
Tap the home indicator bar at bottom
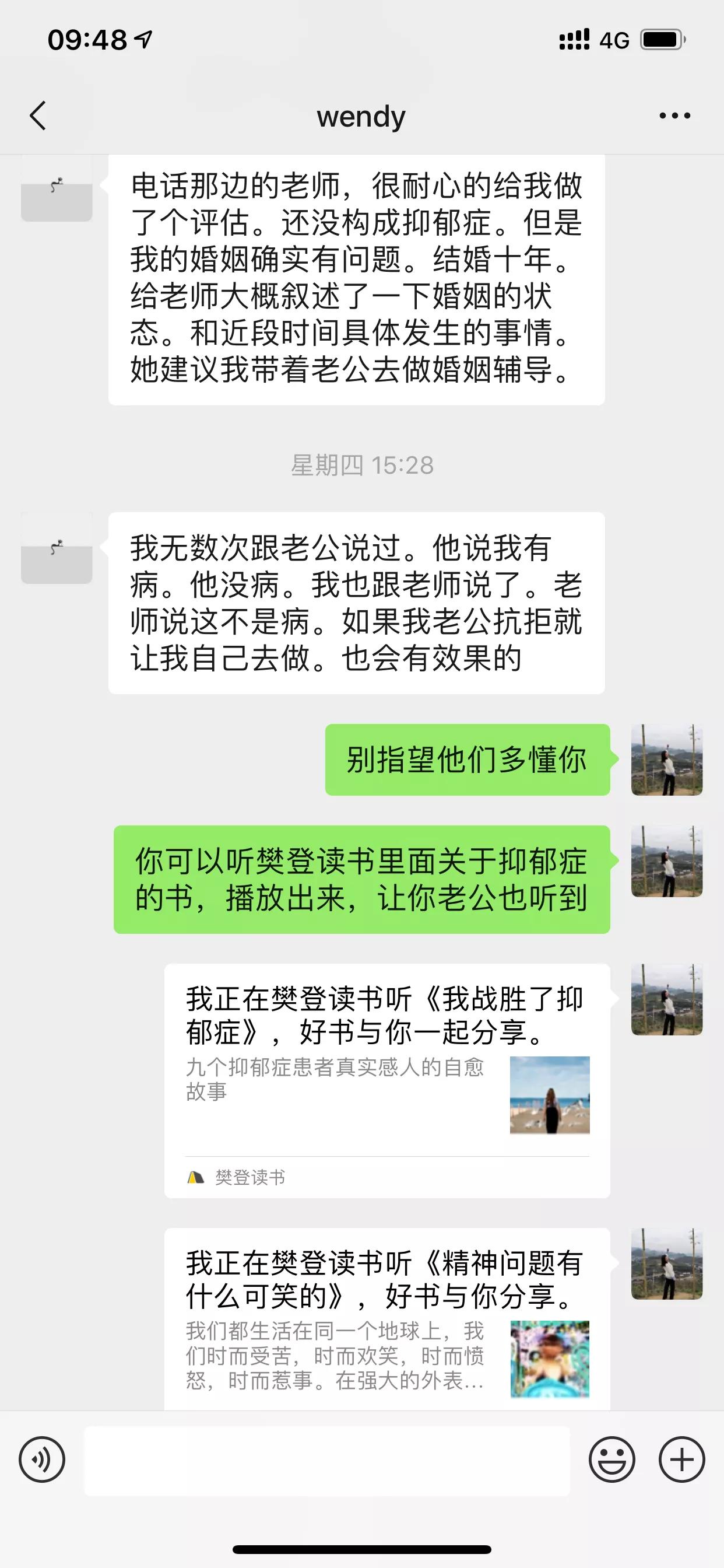pos(362,1549)
